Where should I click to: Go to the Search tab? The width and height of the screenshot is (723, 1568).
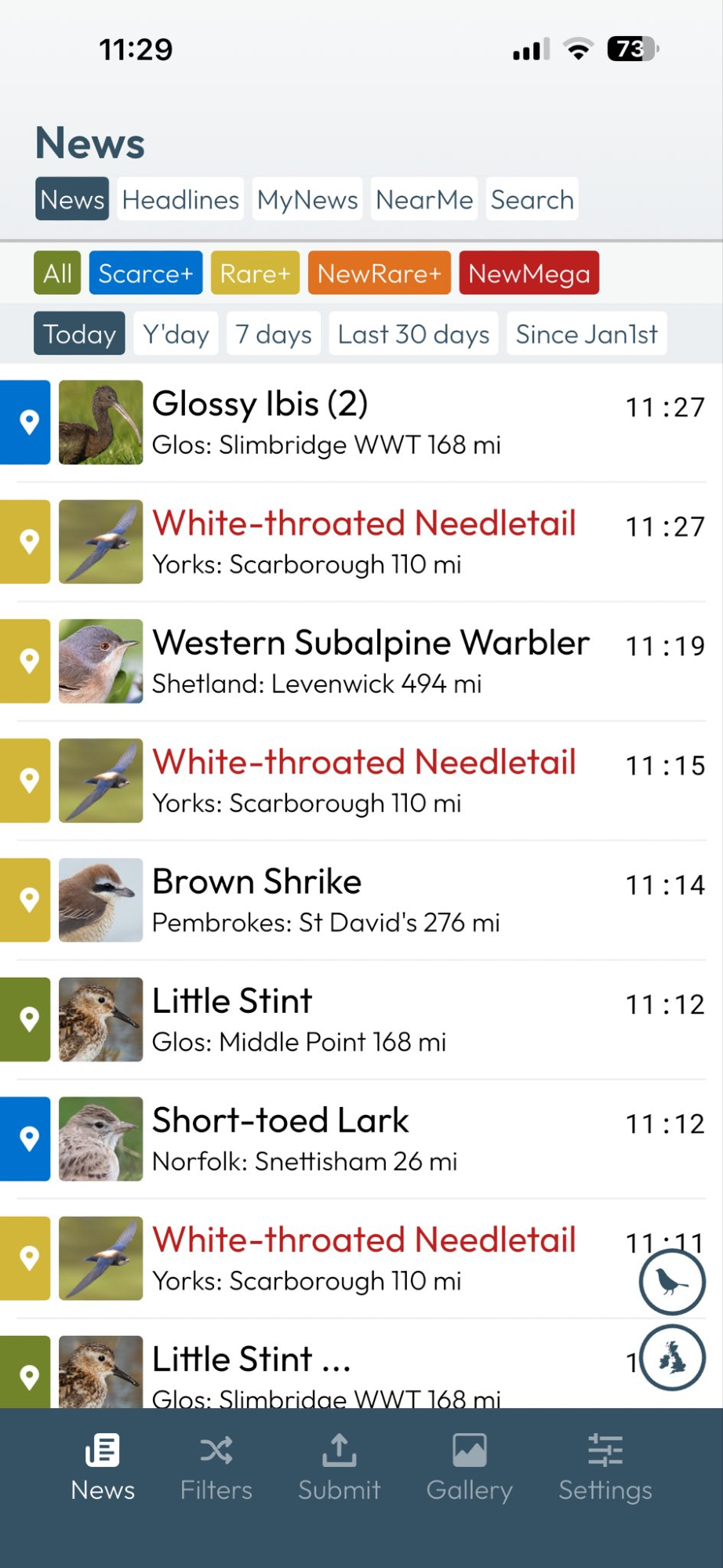[x=532, y=200]
